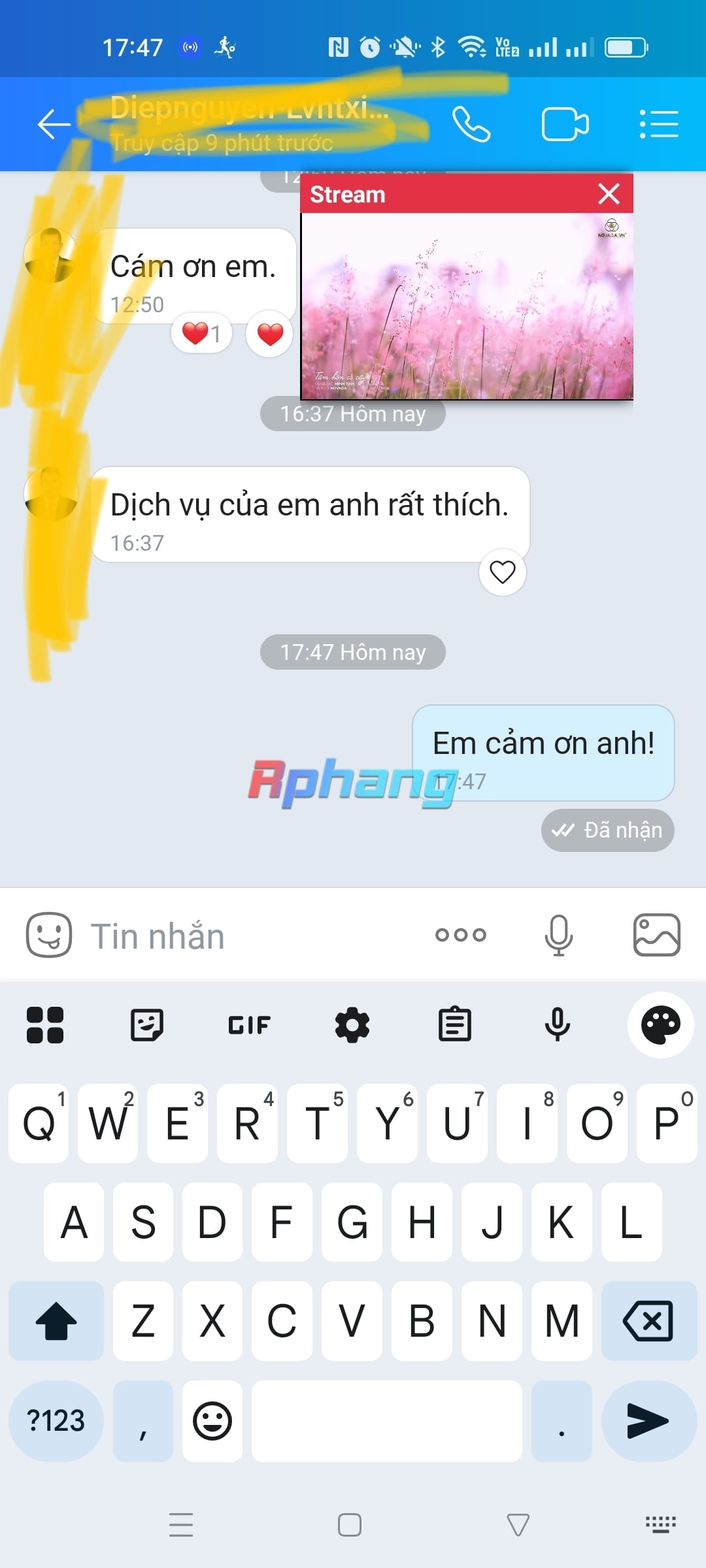Start a video call
Viewport: 706px width, 1568px height.
pyautogui.click(x=565, y=124)
